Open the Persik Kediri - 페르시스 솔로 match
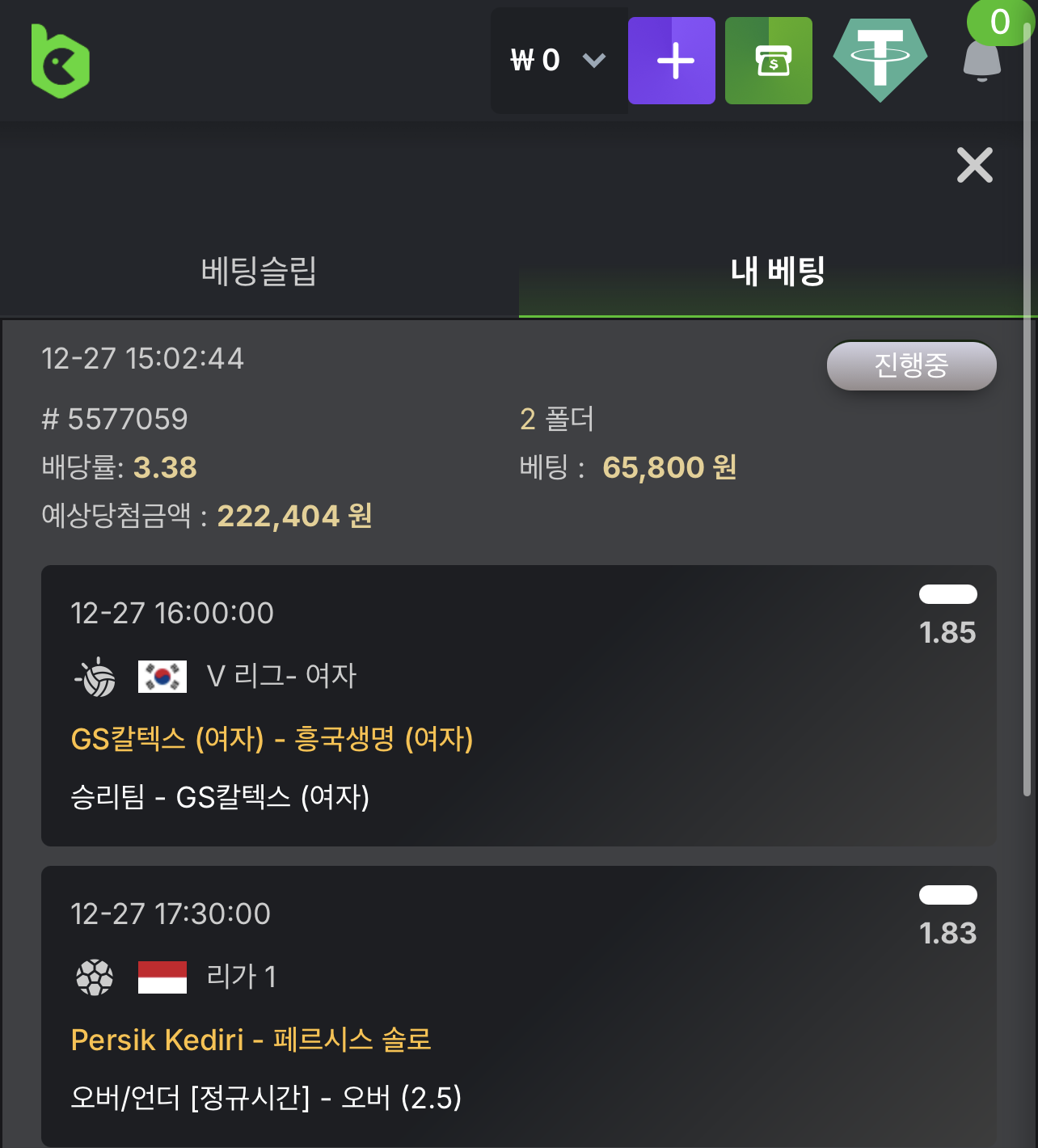The height and width of the screenshot is (1148, 1038). [251, 1040]
